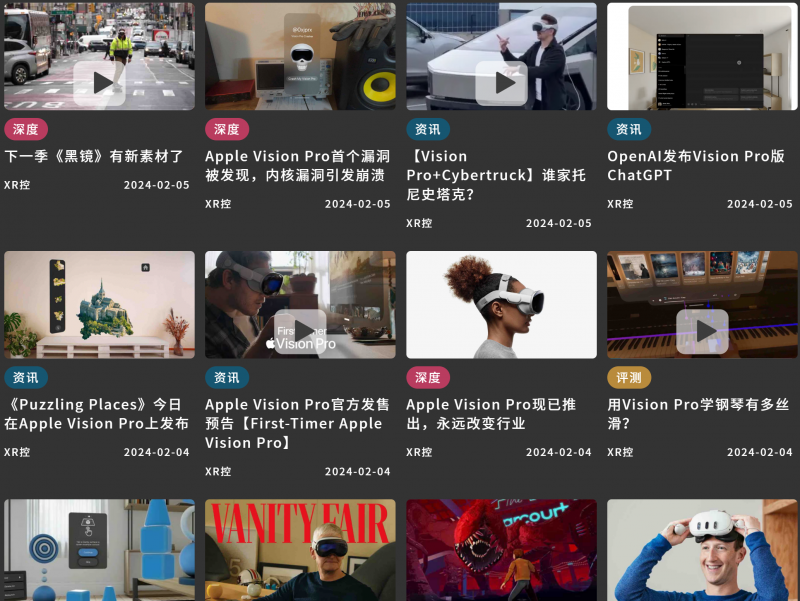Open the 下一季《黑镜》有新素材了 article
This screenshot has height=601, width=800.
[95, 156]
